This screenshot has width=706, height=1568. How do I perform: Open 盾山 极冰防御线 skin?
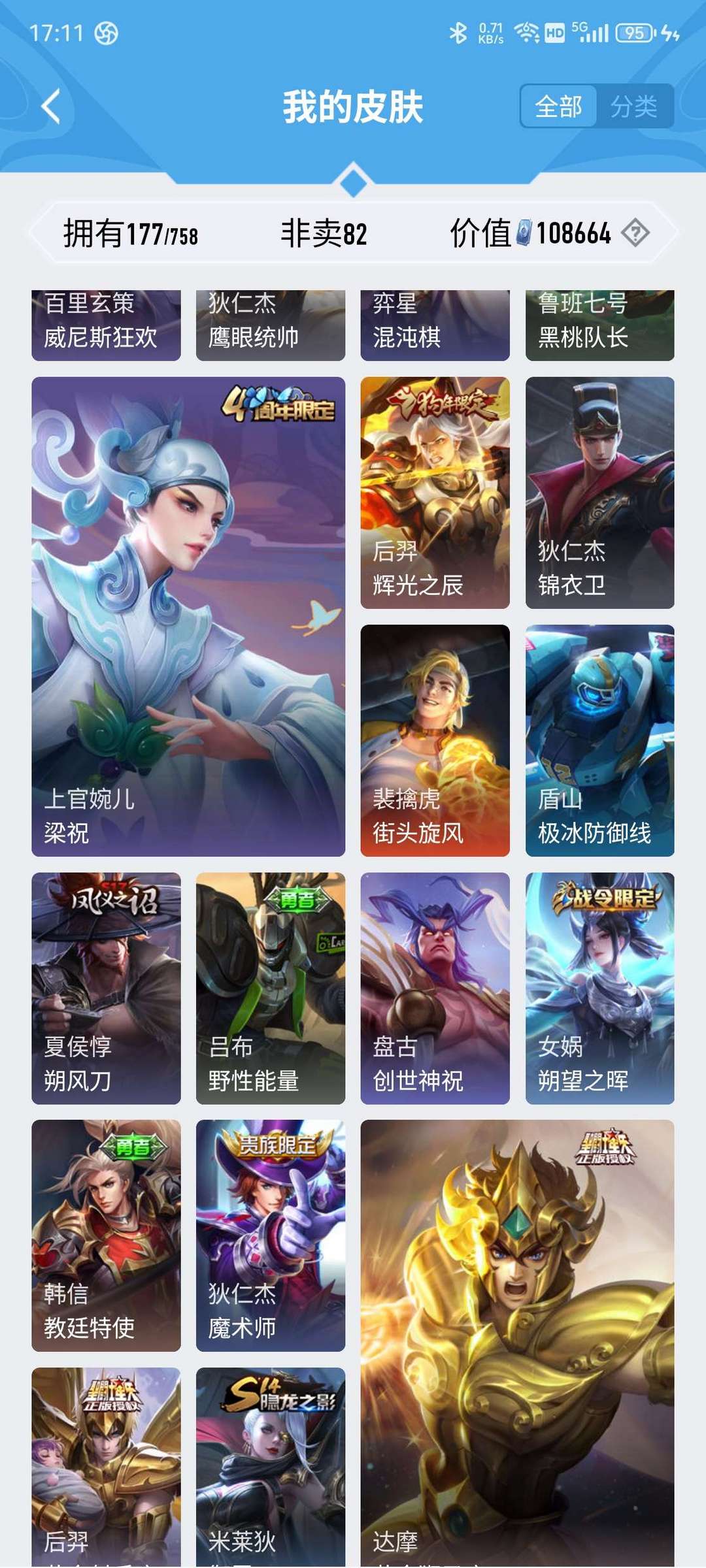point(599,740)
